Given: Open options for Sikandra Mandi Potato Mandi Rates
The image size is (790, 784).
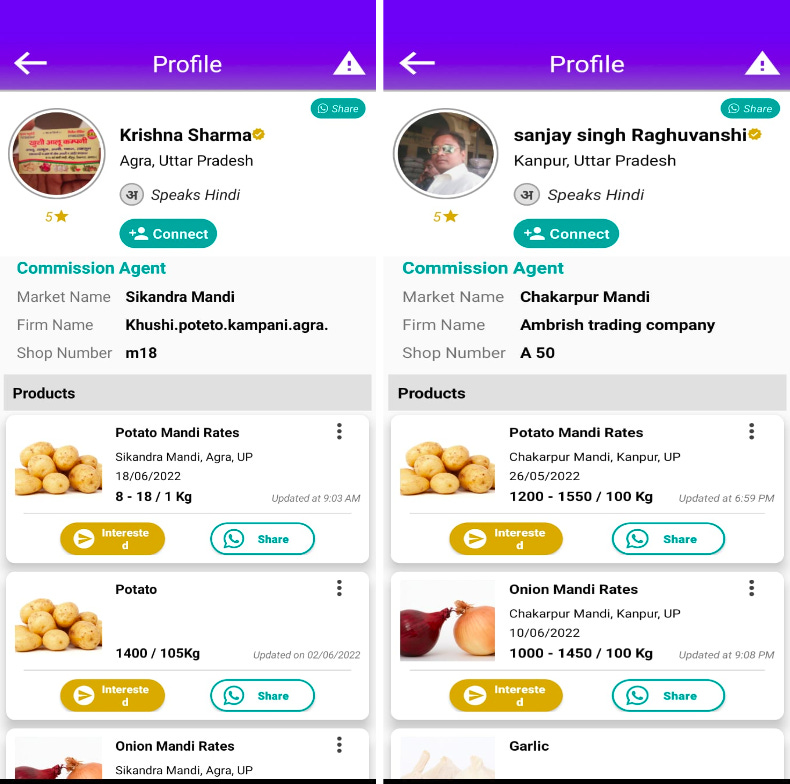Looking at the screenshot, I should [339, 431].
